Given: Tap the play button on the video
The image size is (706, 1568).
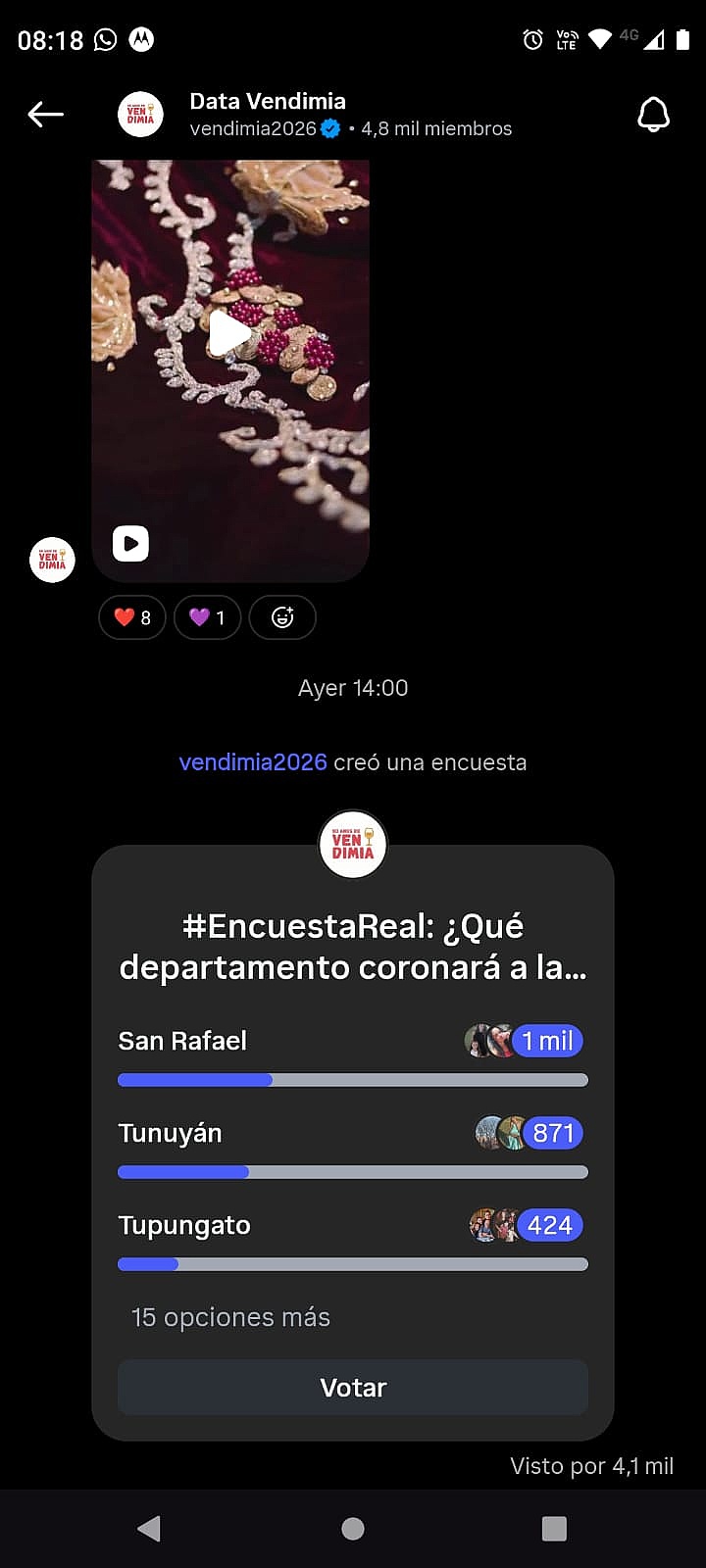Looking at the screenshot, I should pos(231,332).
